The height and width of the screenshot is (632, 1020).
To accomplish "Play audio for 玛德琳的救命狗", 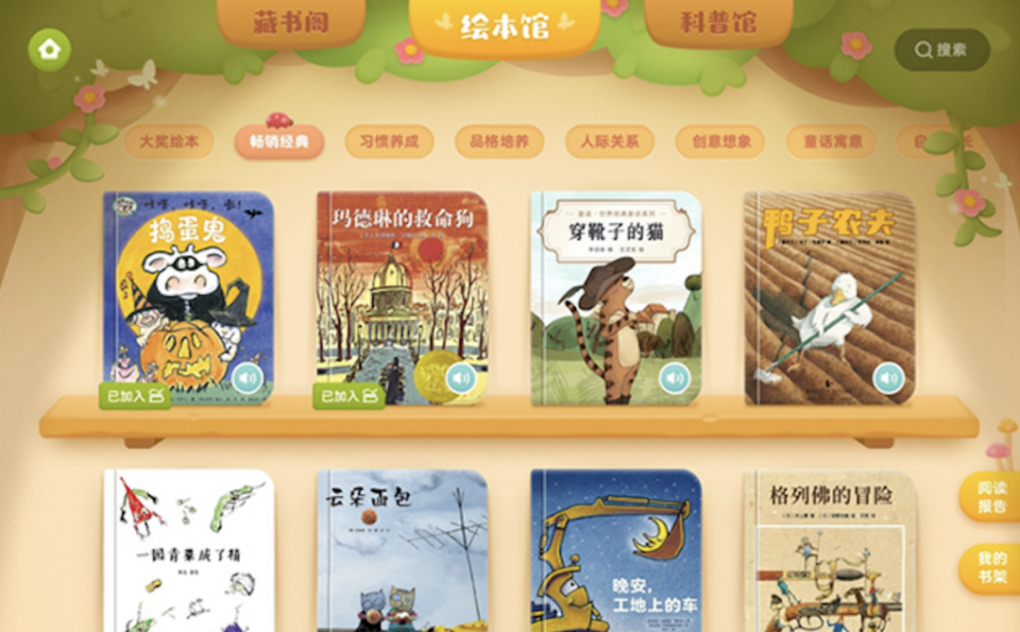I will pyautogui.click(x=460, y=378).
